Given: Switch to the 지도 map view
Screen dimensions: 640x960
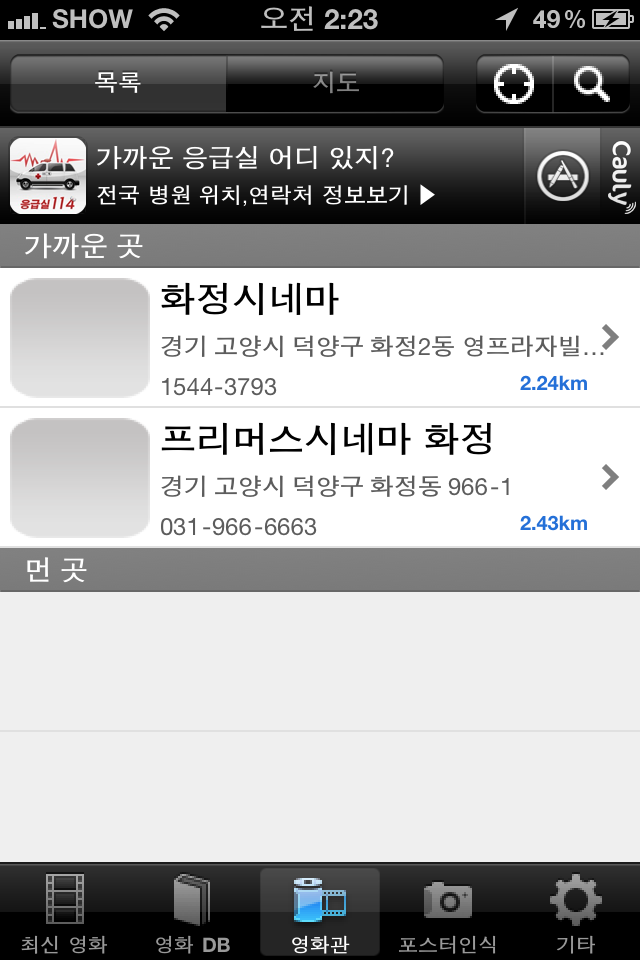Looking at the screenshot, I should click(335, 83).
